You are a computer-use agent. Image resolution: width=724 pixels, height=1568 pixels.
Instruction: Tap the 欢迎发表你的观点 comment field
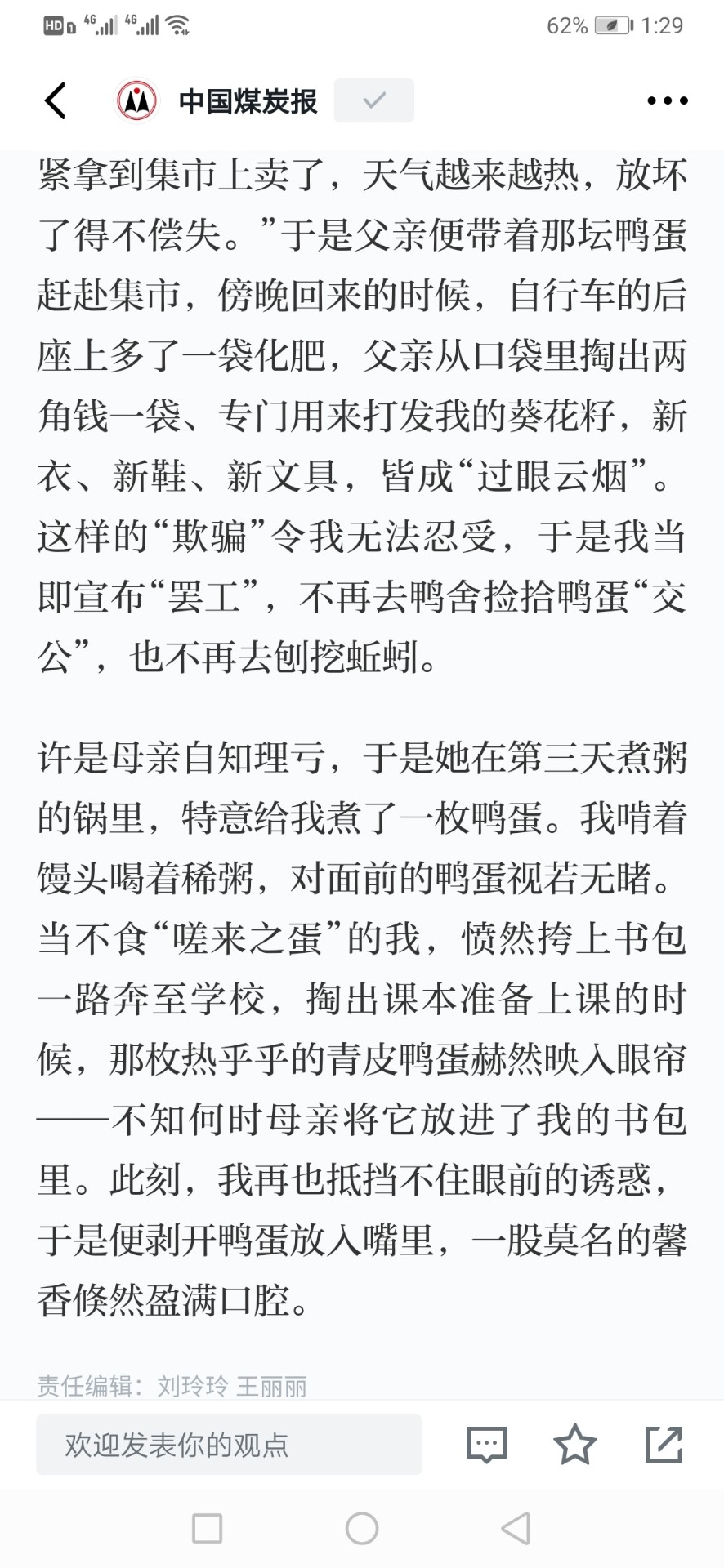click(x=229, y=1445)
